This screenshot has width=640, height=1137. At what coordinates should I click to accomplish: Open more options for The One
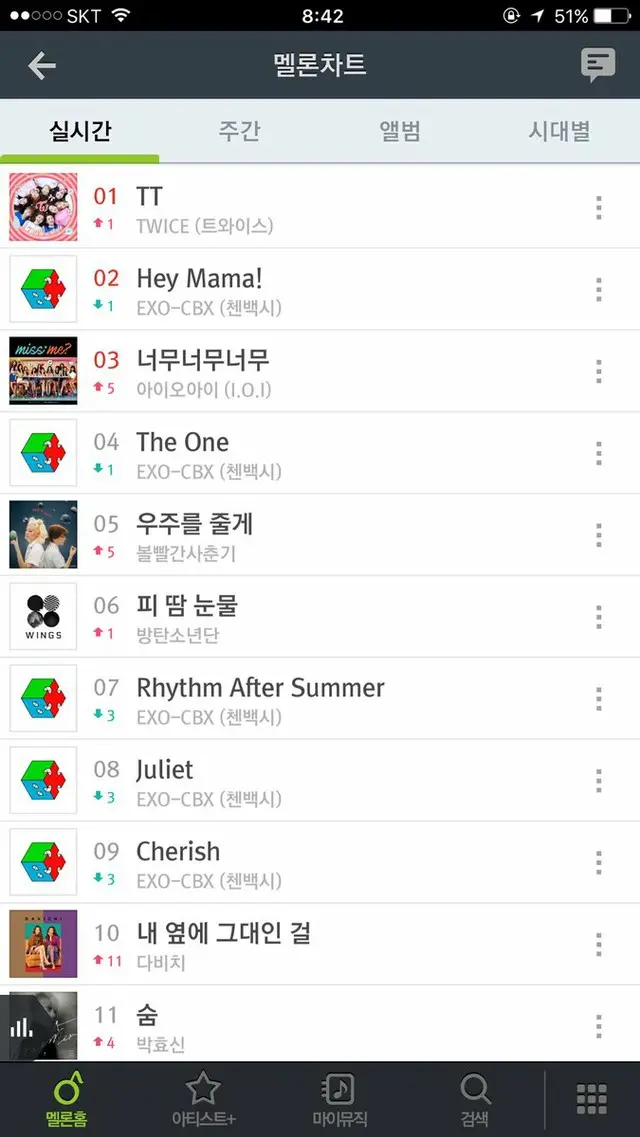tap(598, 454)
